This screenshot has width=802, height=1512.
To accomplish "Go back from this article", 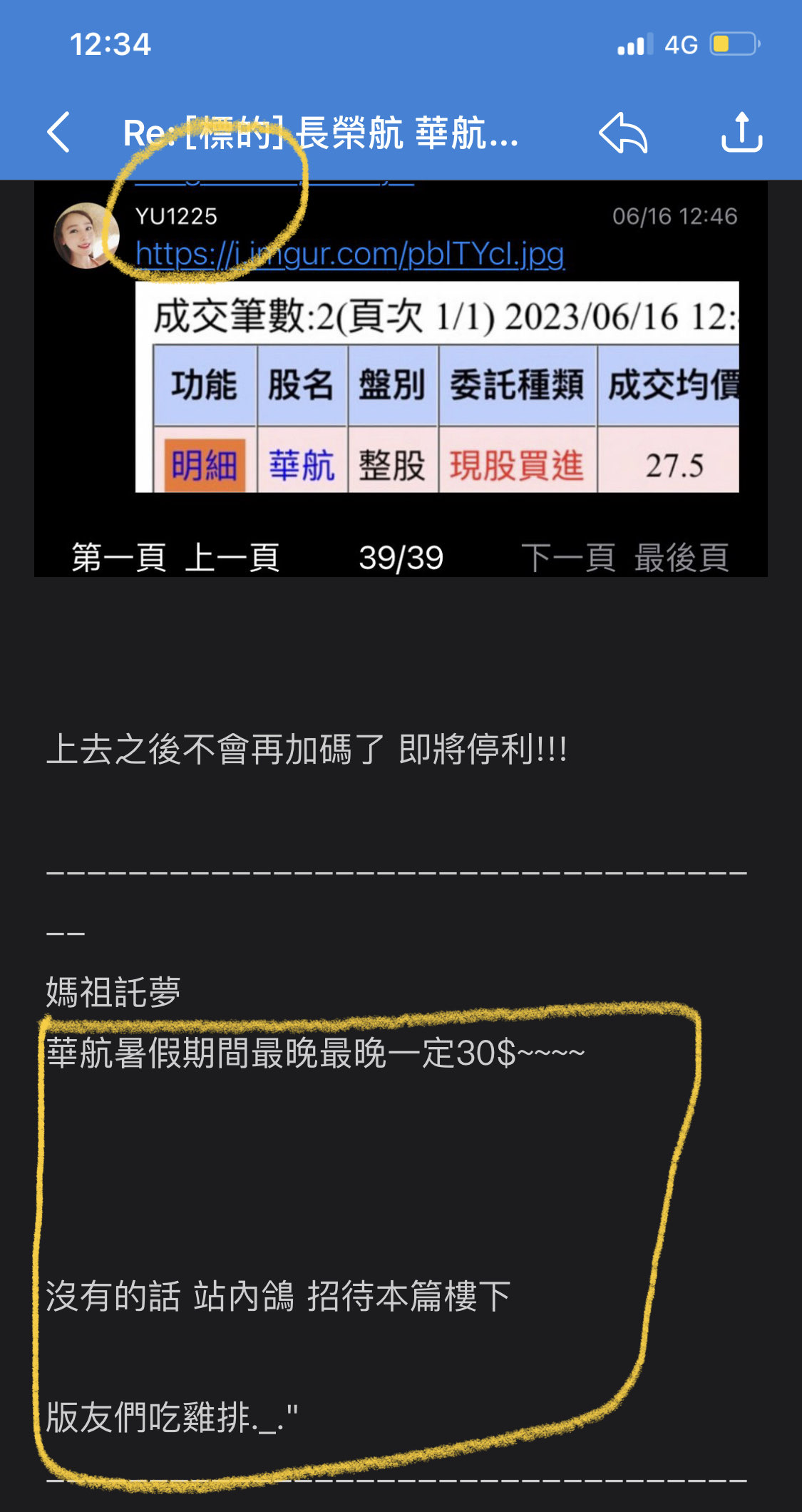I will coord(58,133).
